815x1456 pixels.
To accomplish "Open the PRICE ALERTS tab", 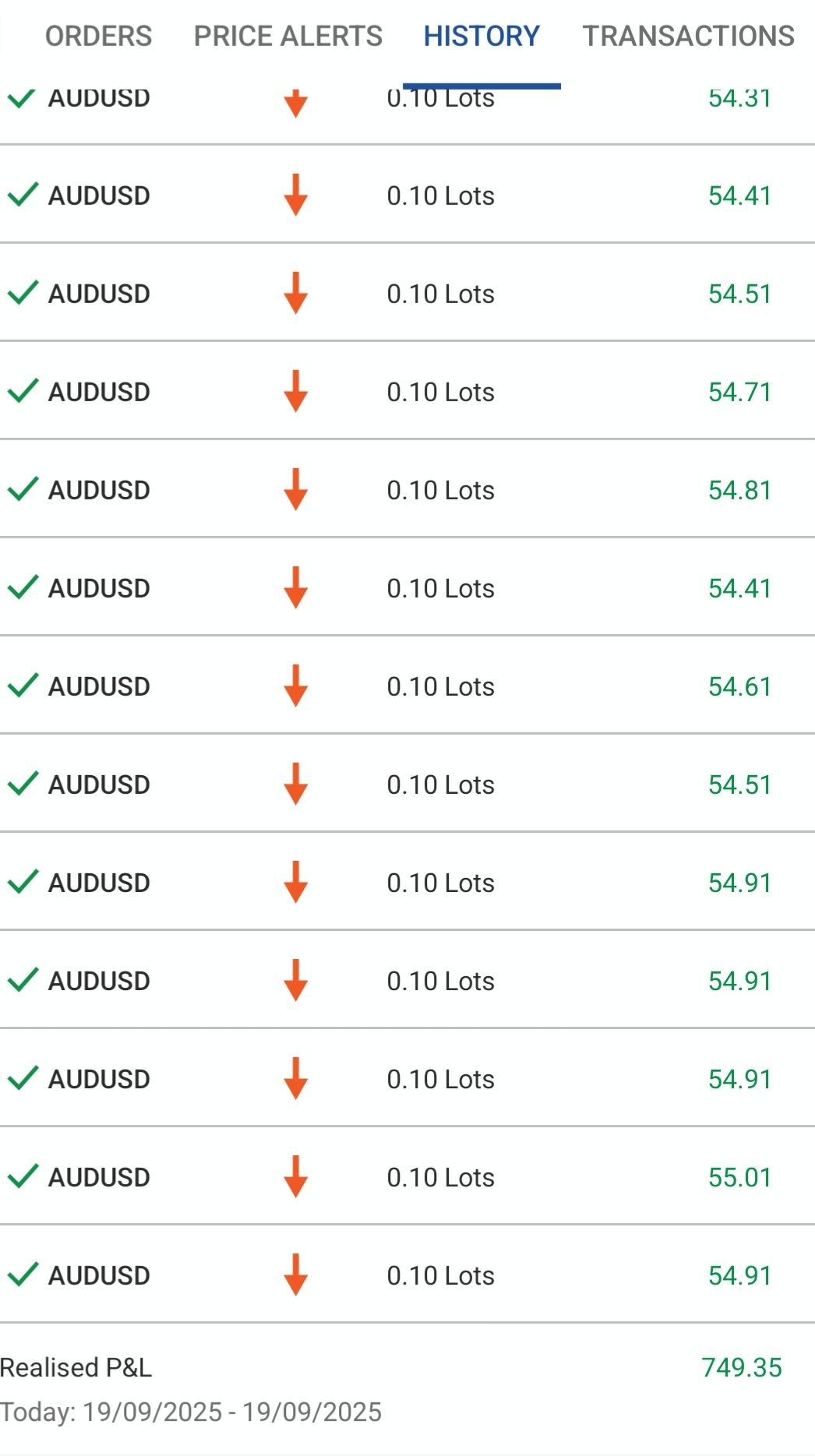I will pos(288,36).
